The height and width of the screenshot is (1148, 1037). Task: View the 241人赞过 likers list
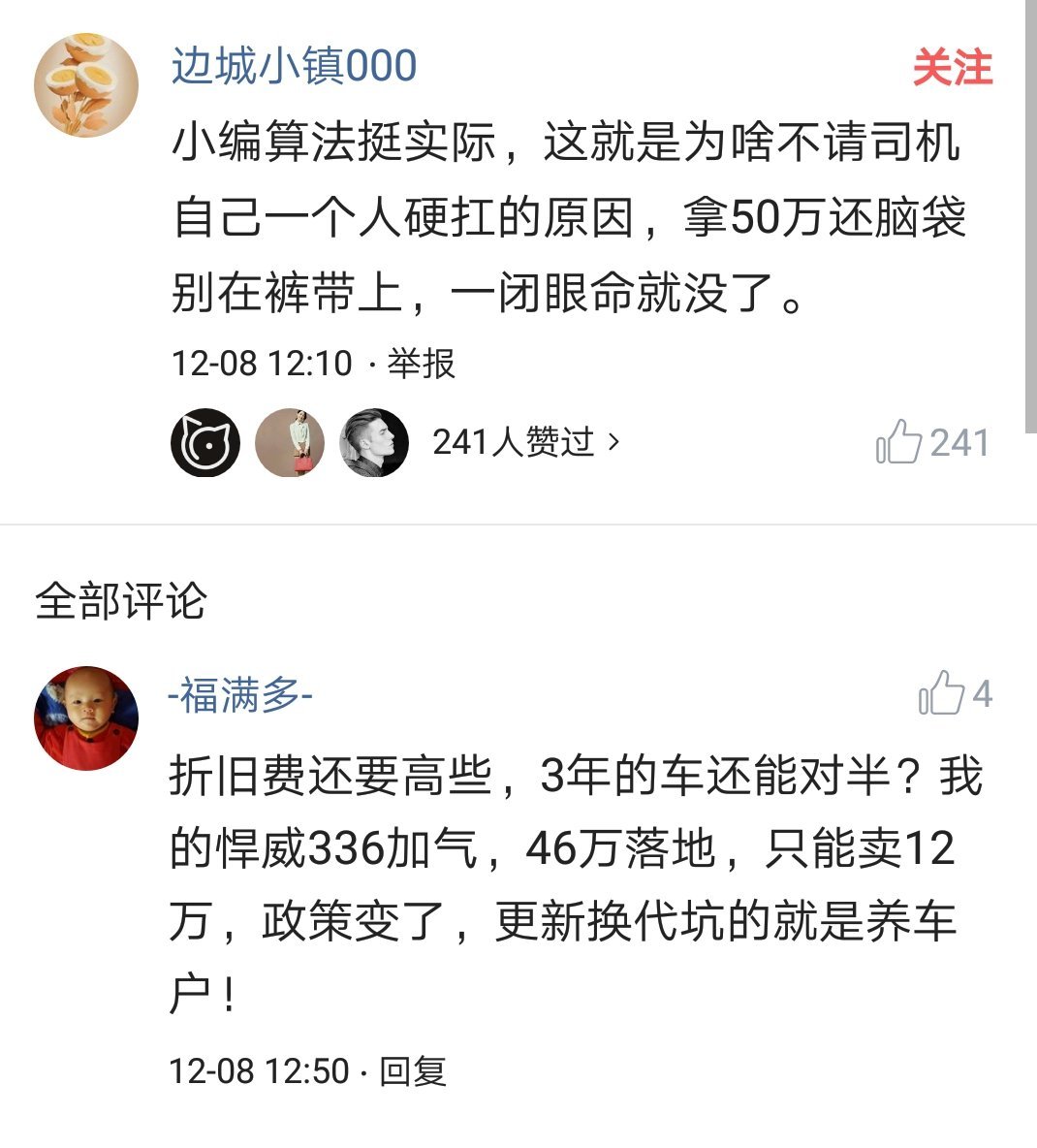click(x=524, y=442)
